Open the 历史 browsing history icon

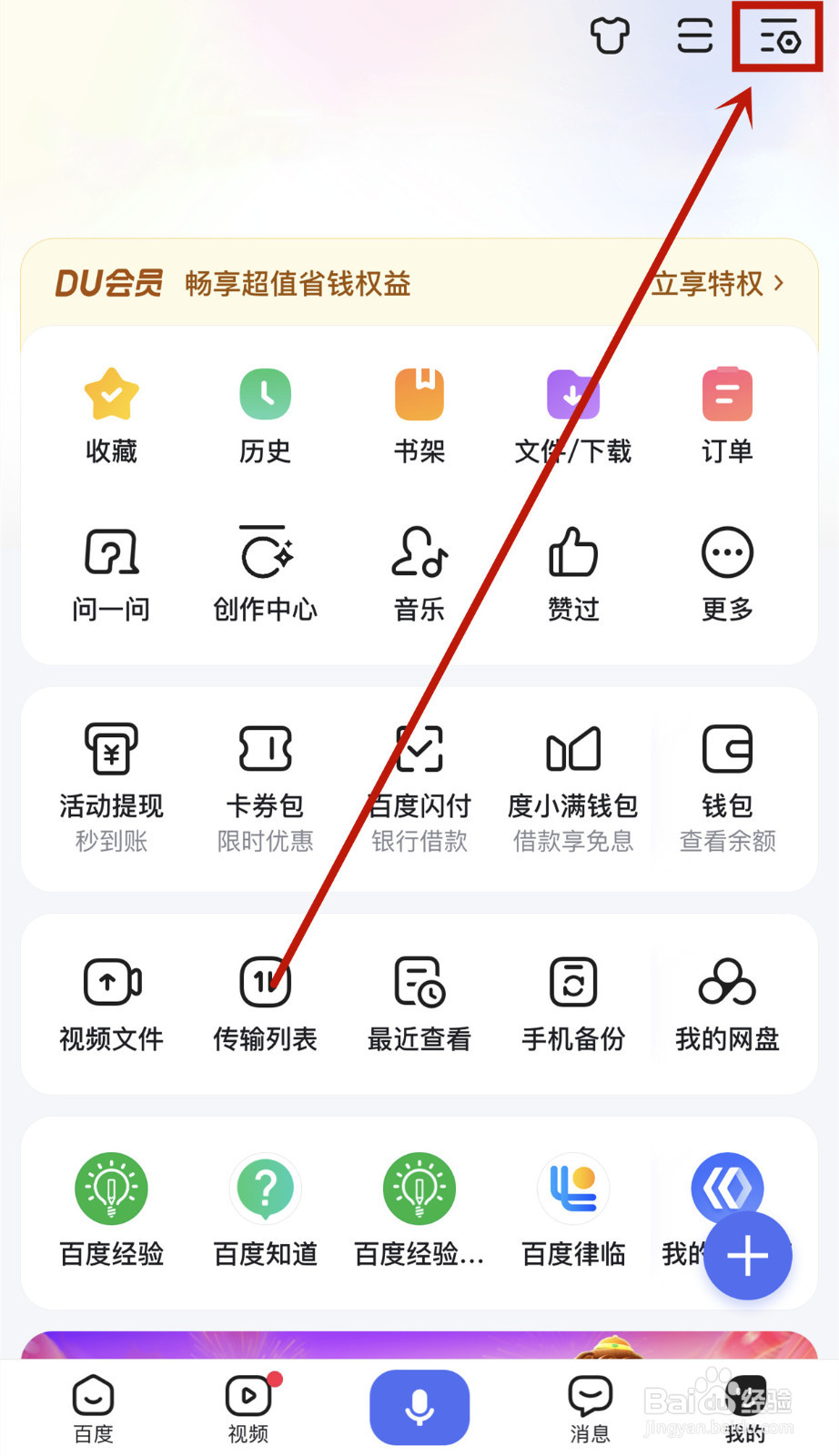click(265, 414)
